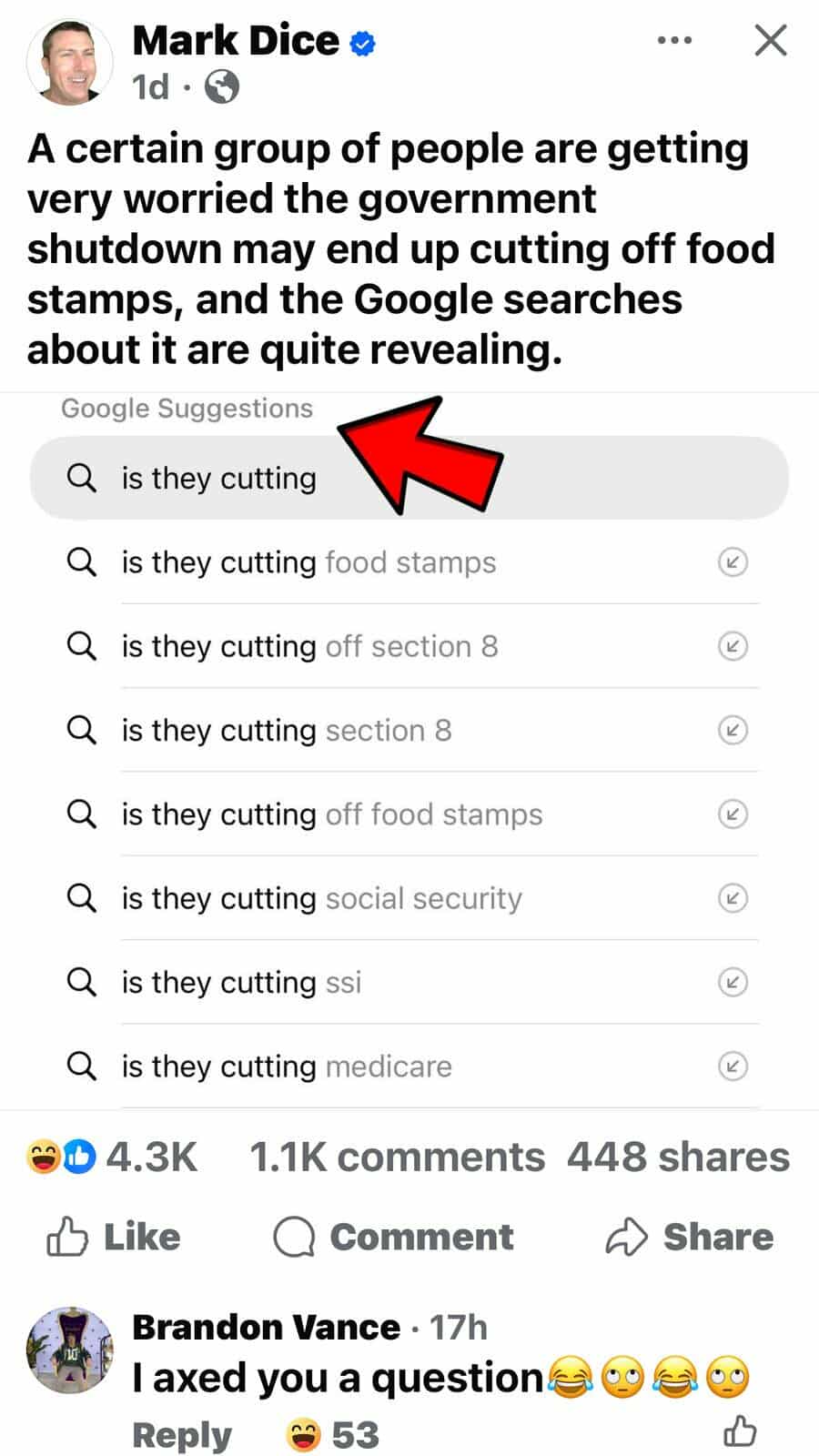Open Mark Dice's profile picture
The height and width of the screenshot is (1456, 819).
tap(69, 62)
